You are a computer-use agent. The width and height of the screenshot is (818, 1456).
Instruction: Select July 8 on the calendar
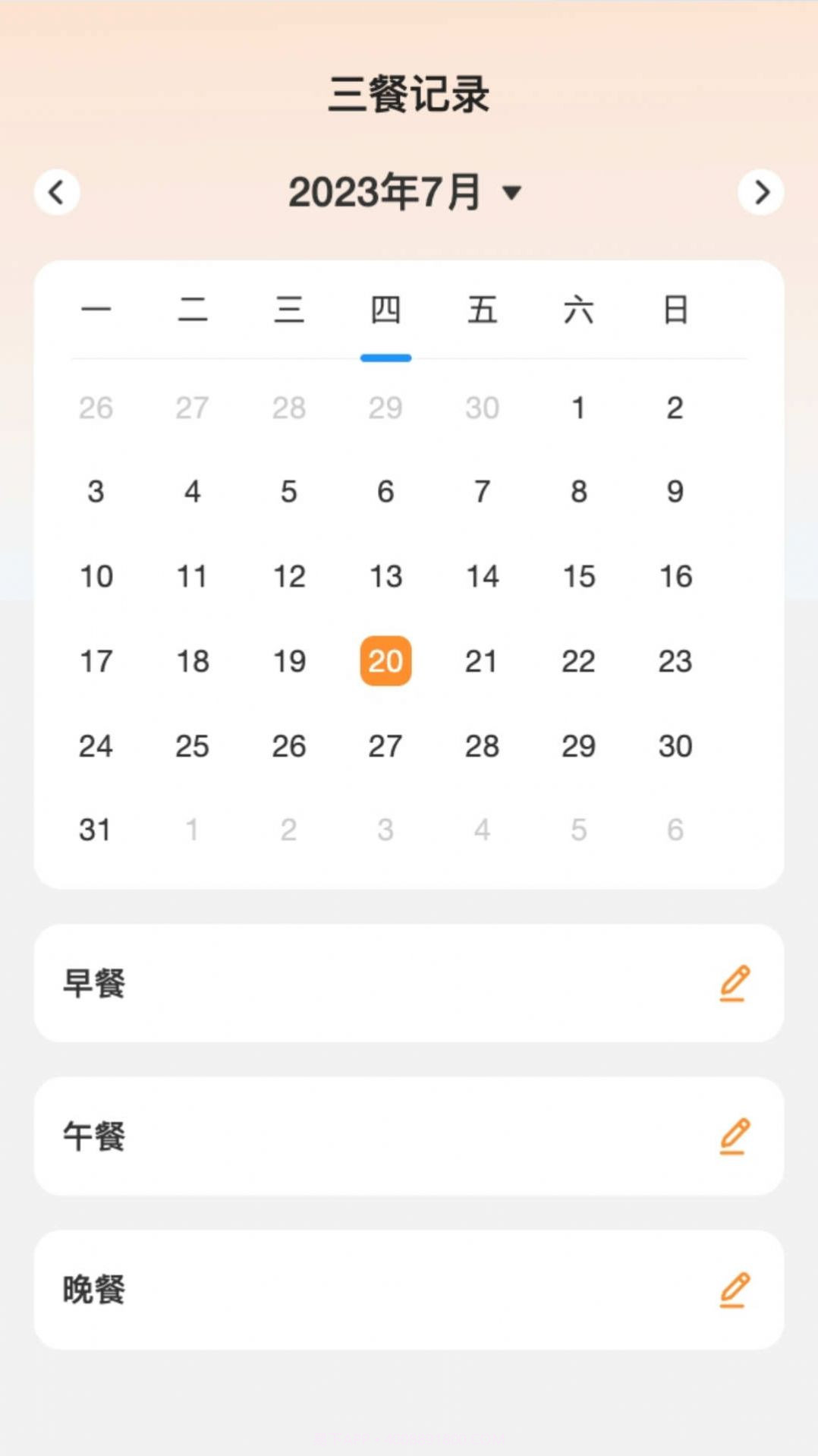pos(578,492)
